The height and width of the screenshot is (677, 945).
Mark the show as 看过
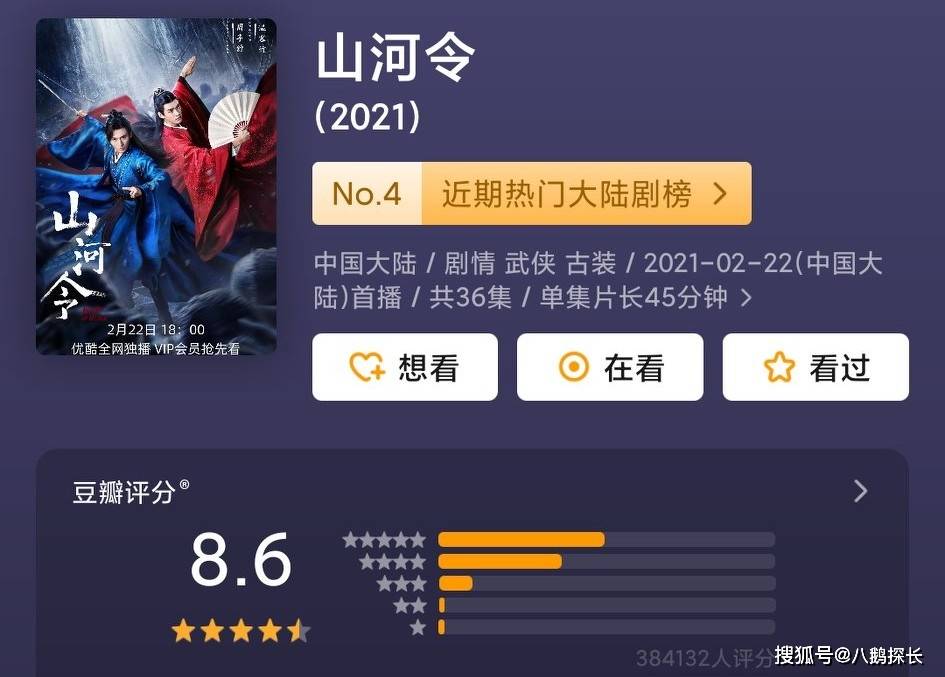point(815,367)
